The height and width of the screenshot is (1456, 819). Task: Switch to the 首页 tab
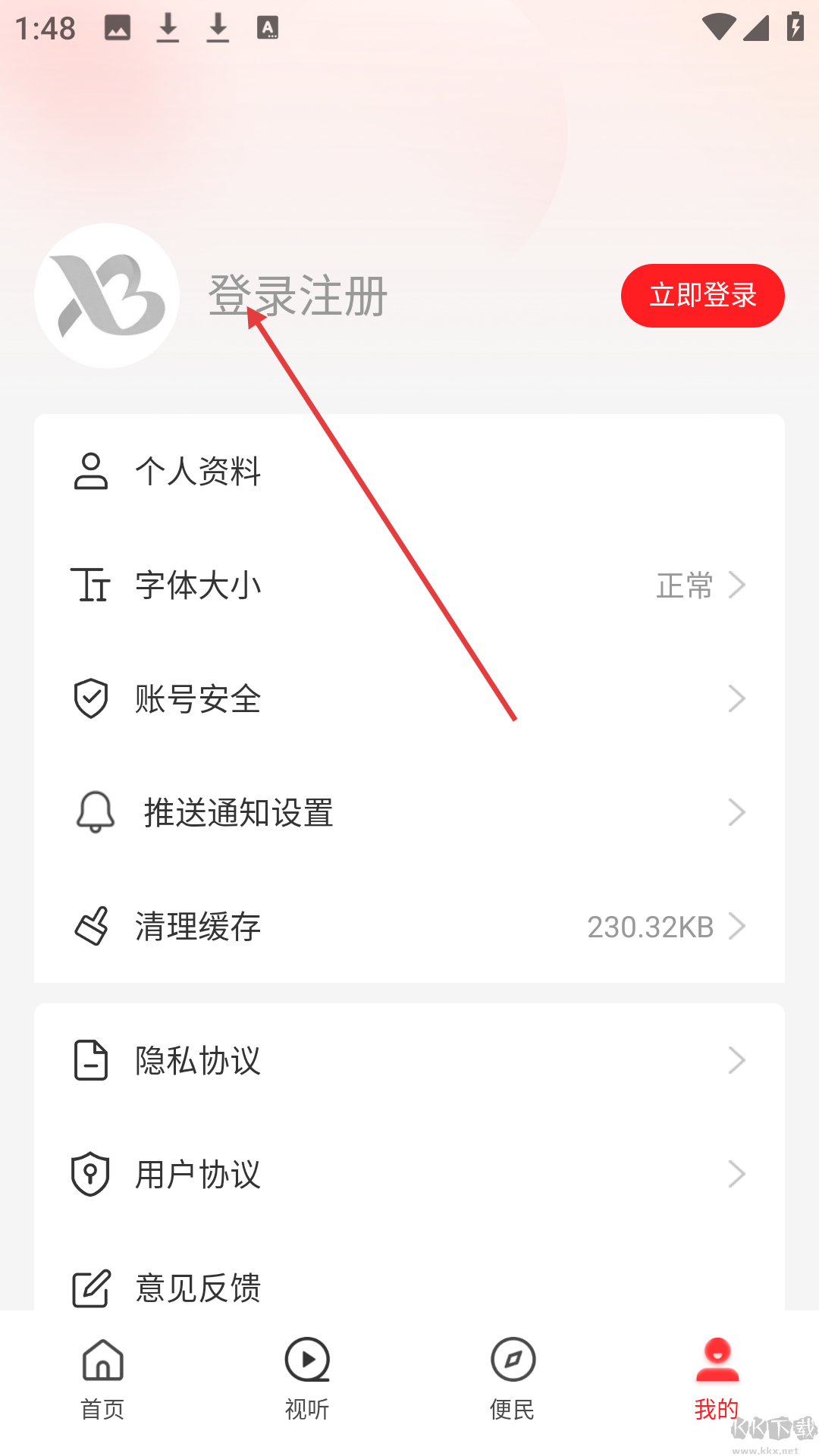(102, 1380)
